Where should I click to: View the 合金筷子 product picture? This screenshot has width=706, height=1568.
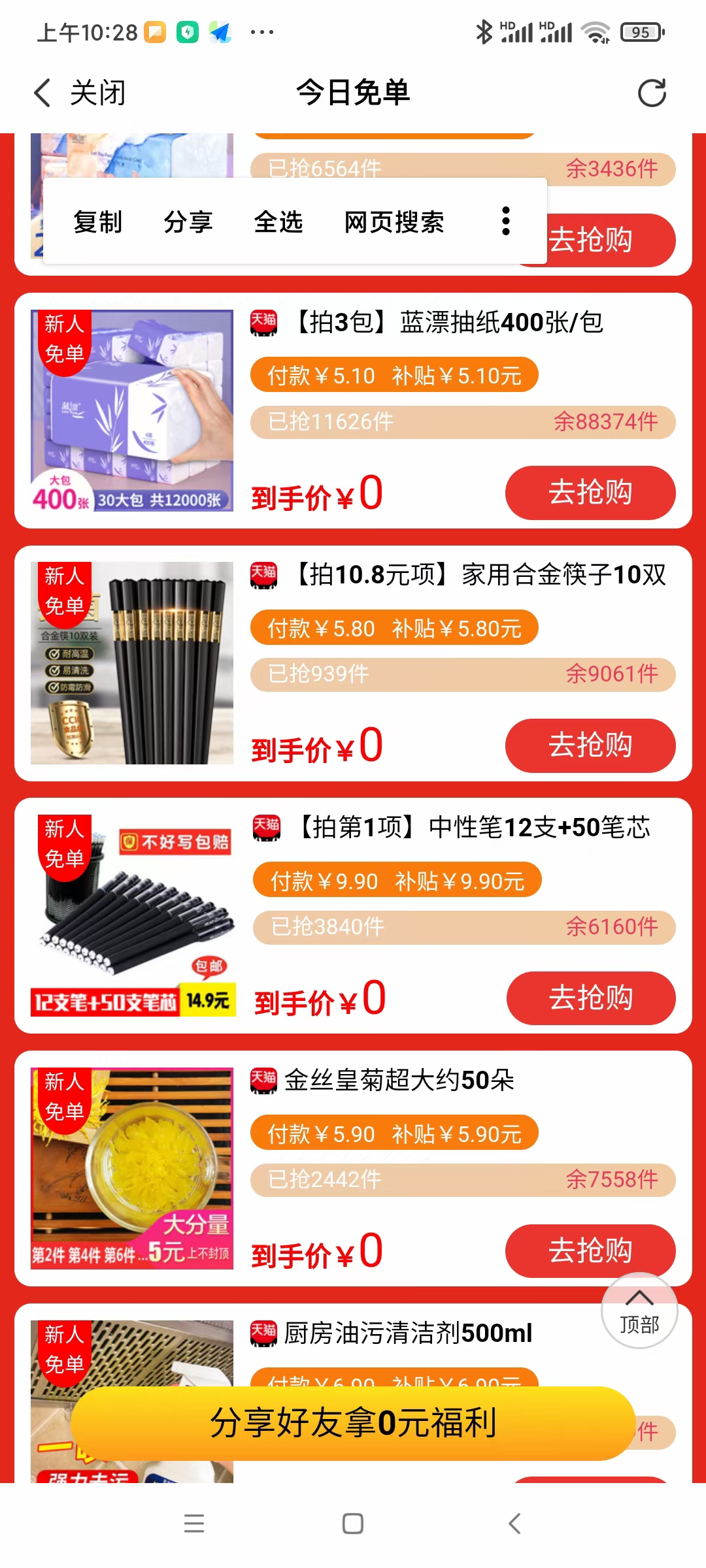[132, 663]
